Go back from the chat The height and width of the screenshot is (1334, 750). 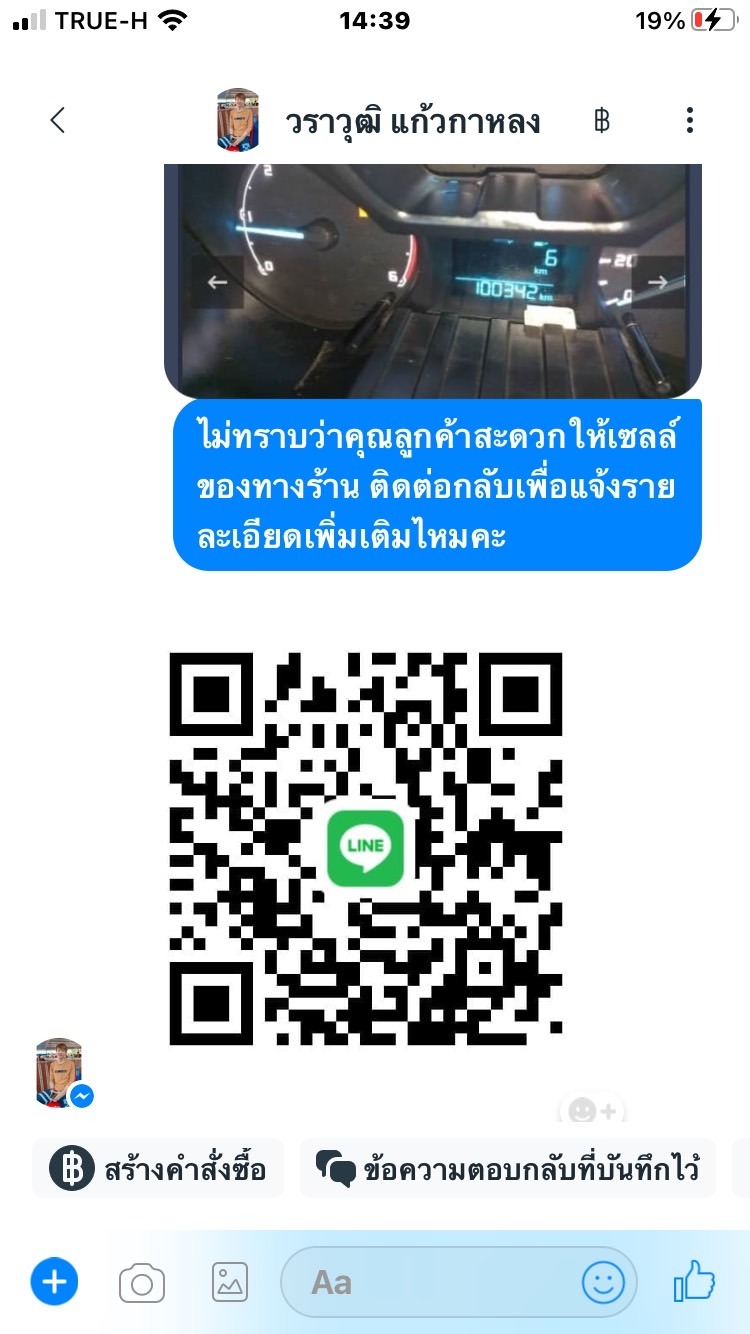click(57, 121)
